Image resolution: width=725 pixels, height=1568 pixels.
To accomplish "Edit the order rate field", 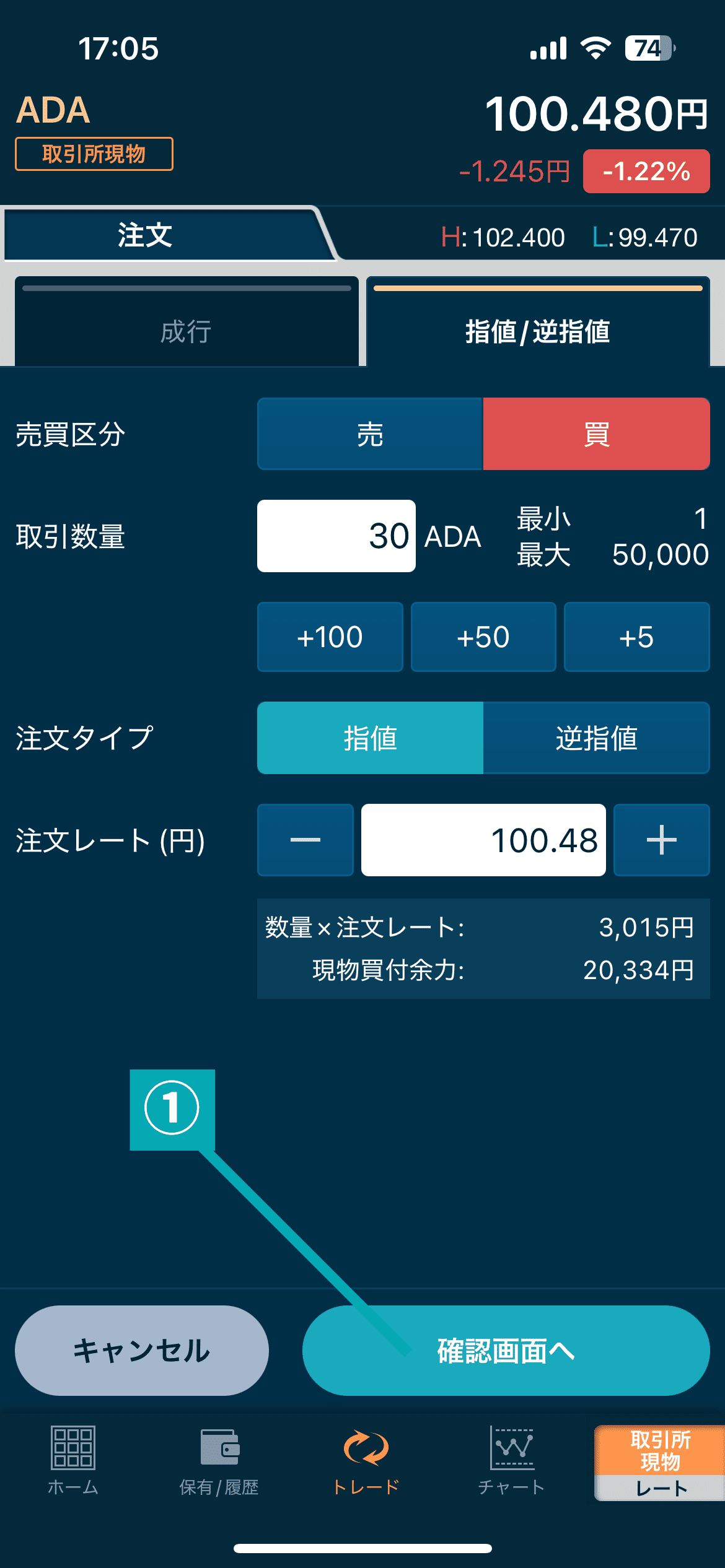I will coord(483,840).
